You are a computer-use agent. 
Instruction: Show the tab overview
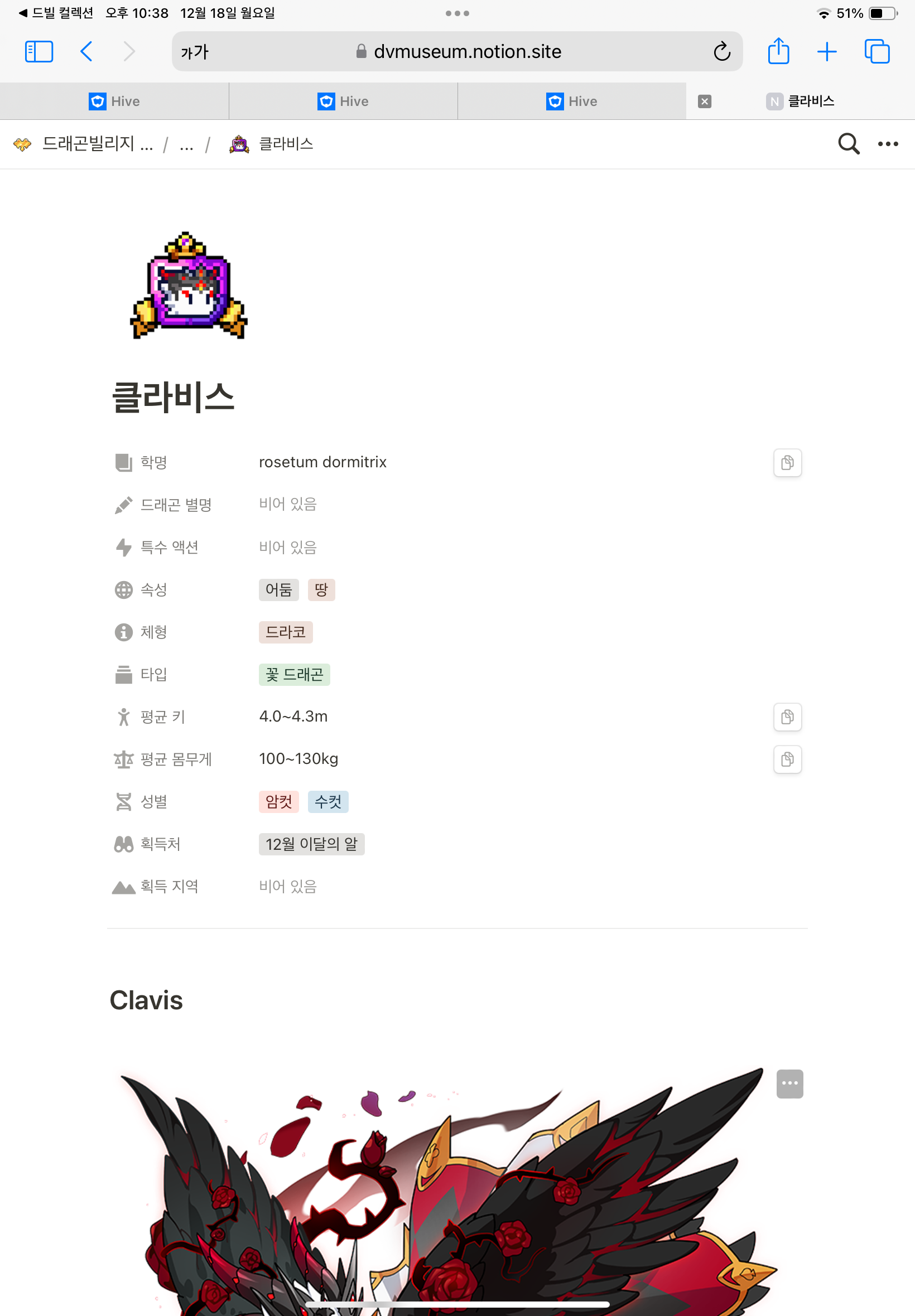pos(877,51)
